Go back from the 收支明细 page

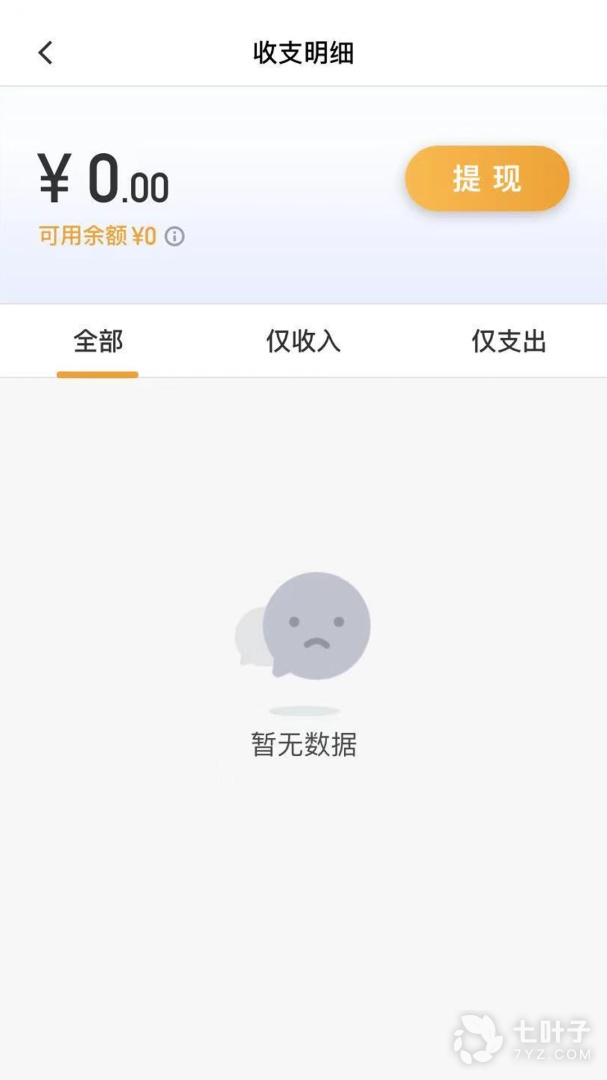[45, 53]
